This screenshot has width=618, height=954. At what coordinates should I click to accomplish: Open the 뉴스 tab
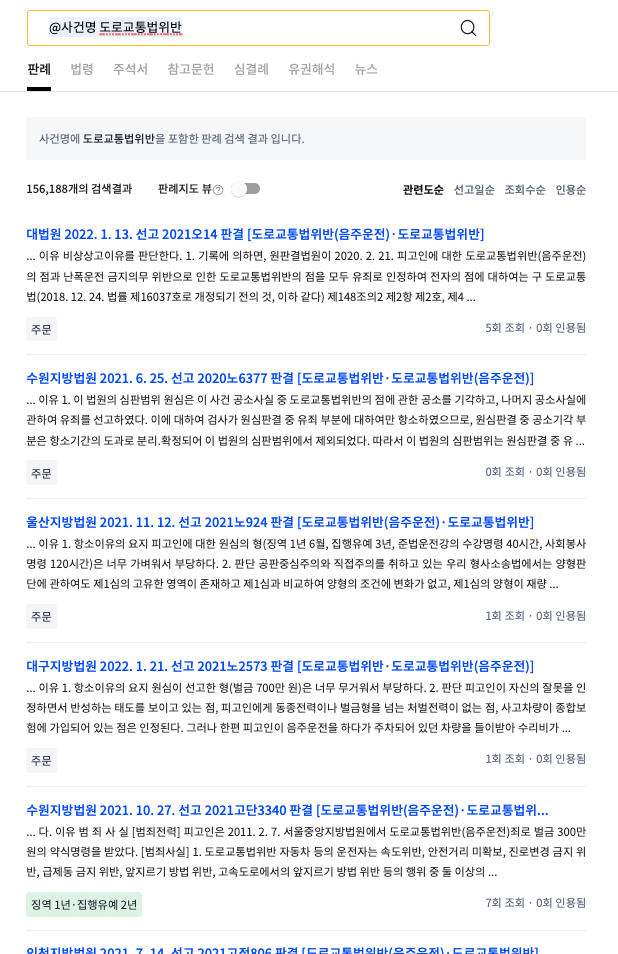[x=366, y=69]
